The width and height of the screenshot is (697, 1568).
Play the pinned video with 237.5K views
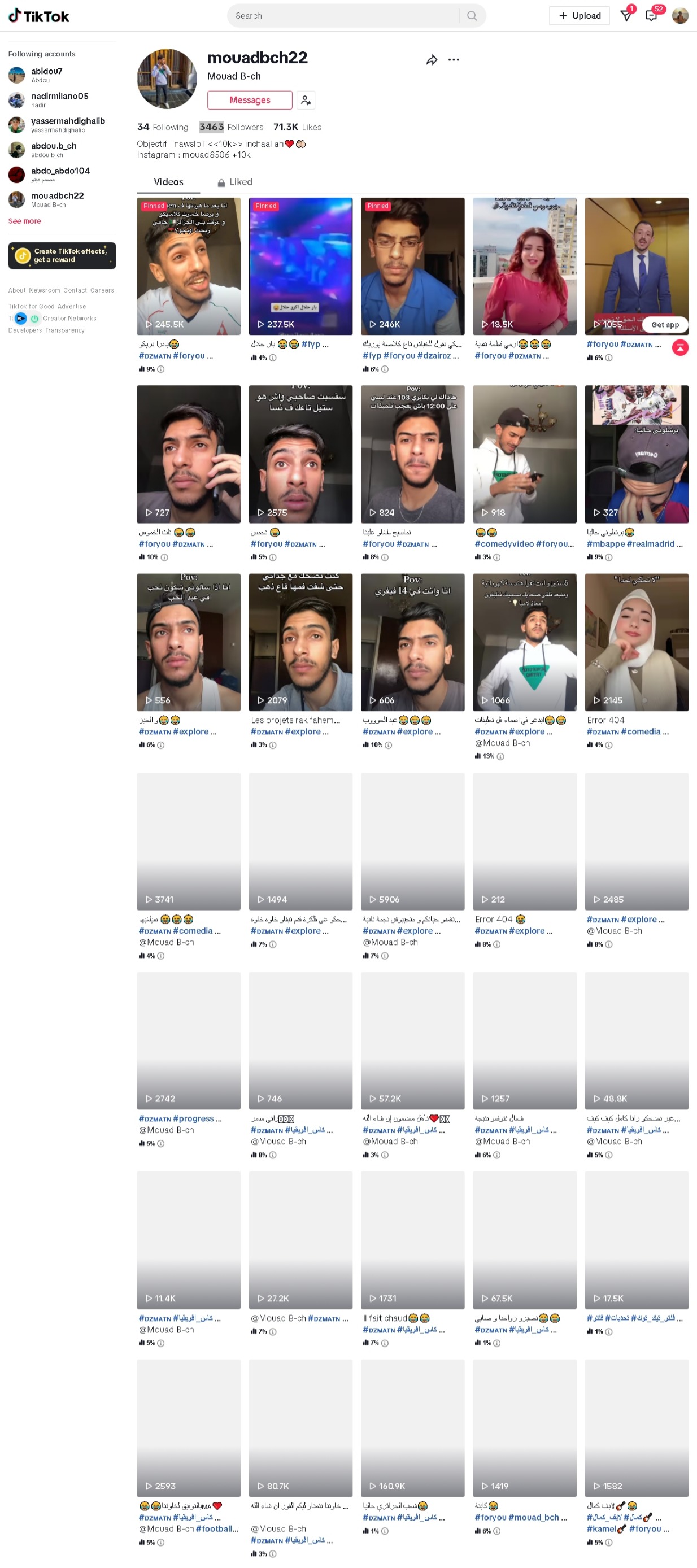(300, 266)
